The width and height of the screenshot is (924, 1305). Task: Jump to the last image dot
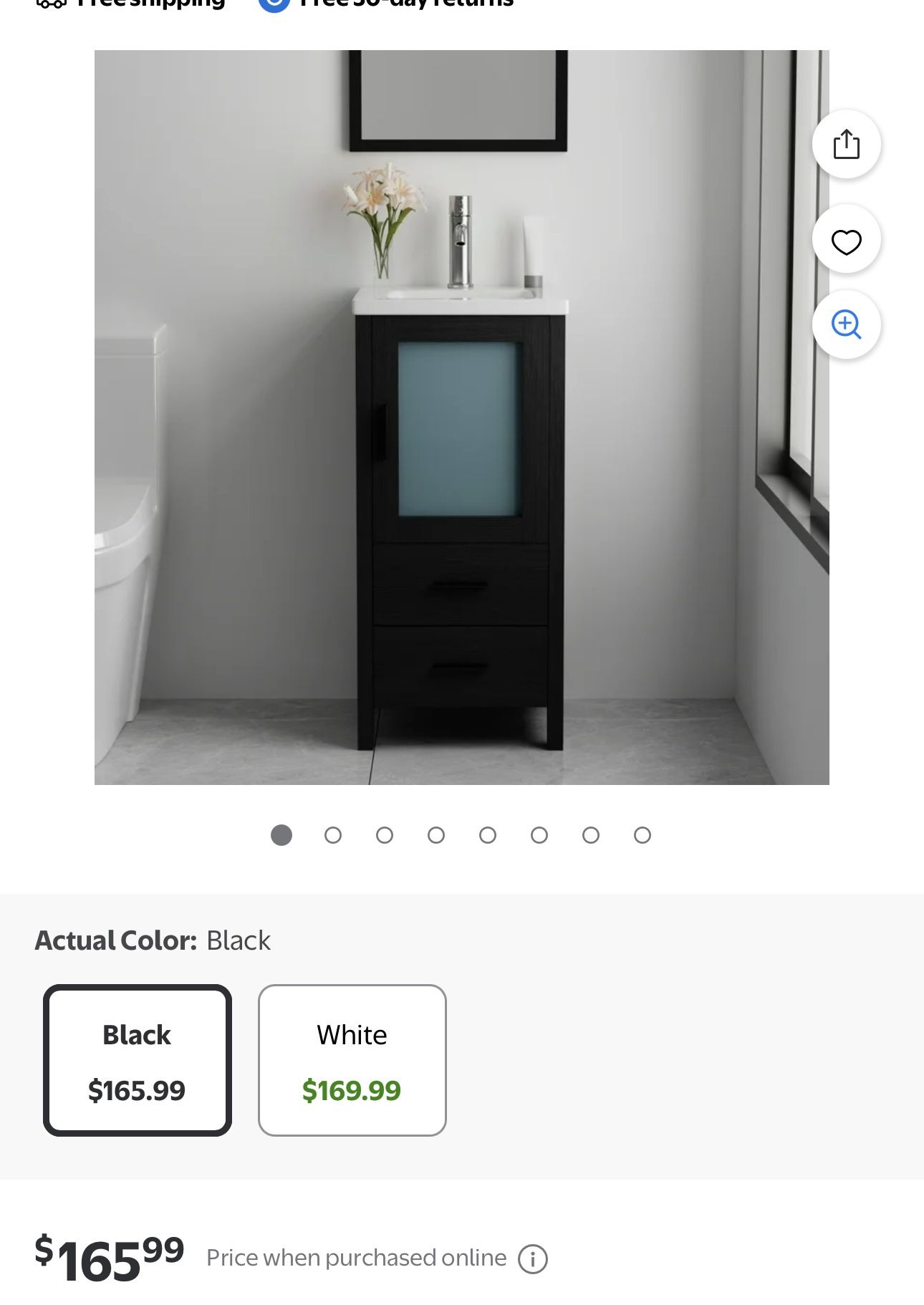[x=643, y=835]
